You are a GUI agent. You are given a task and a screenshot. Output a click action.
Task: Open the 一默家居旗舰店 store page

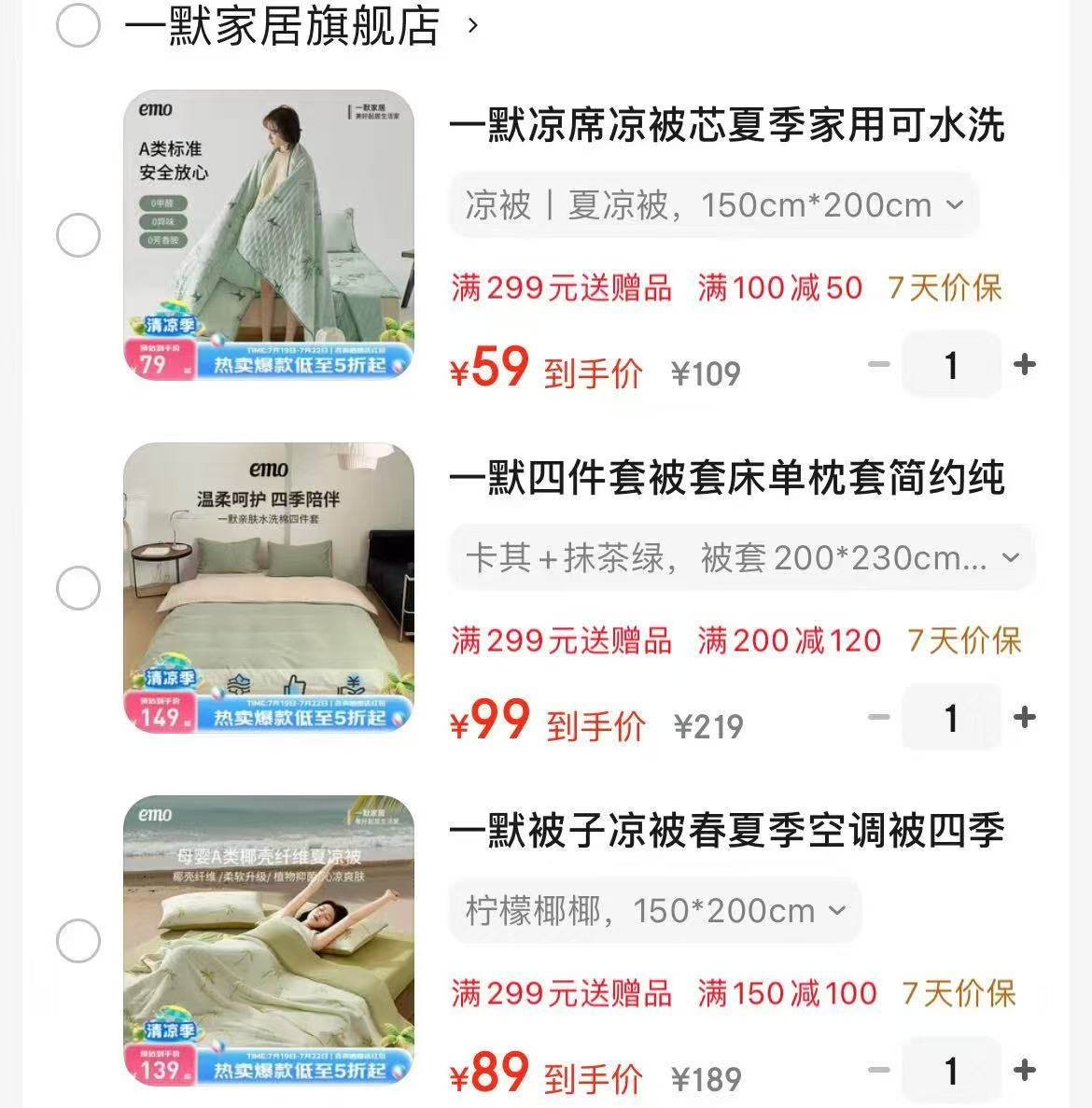280,27
